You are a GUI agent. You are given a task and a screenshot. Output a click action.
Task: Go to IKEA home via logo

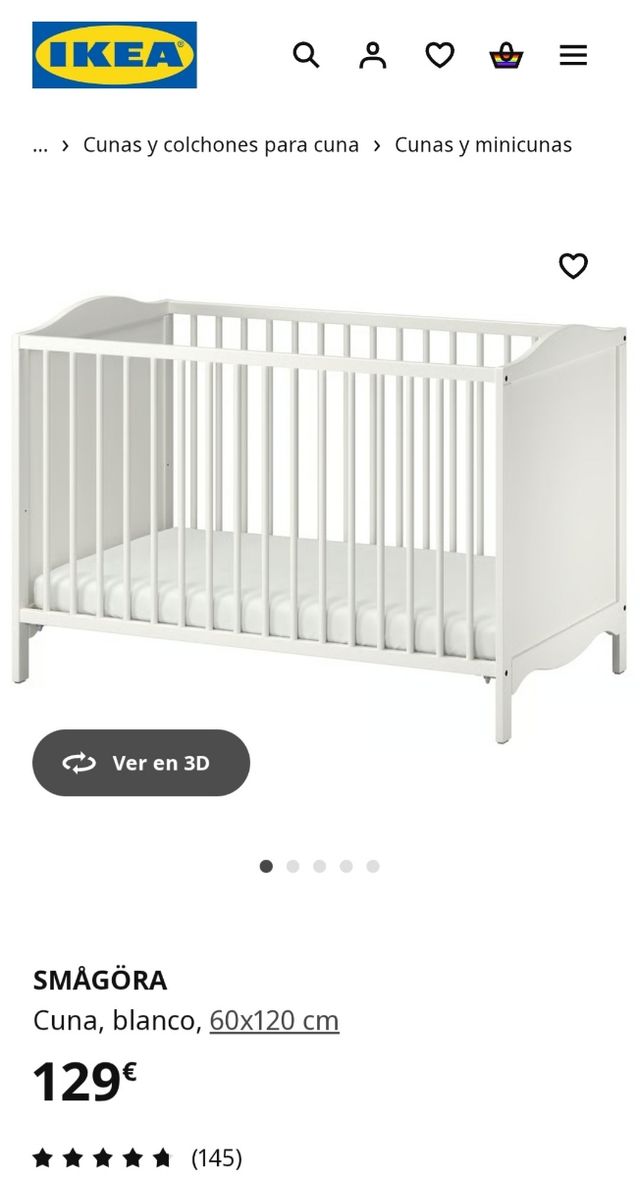point(114,55)
